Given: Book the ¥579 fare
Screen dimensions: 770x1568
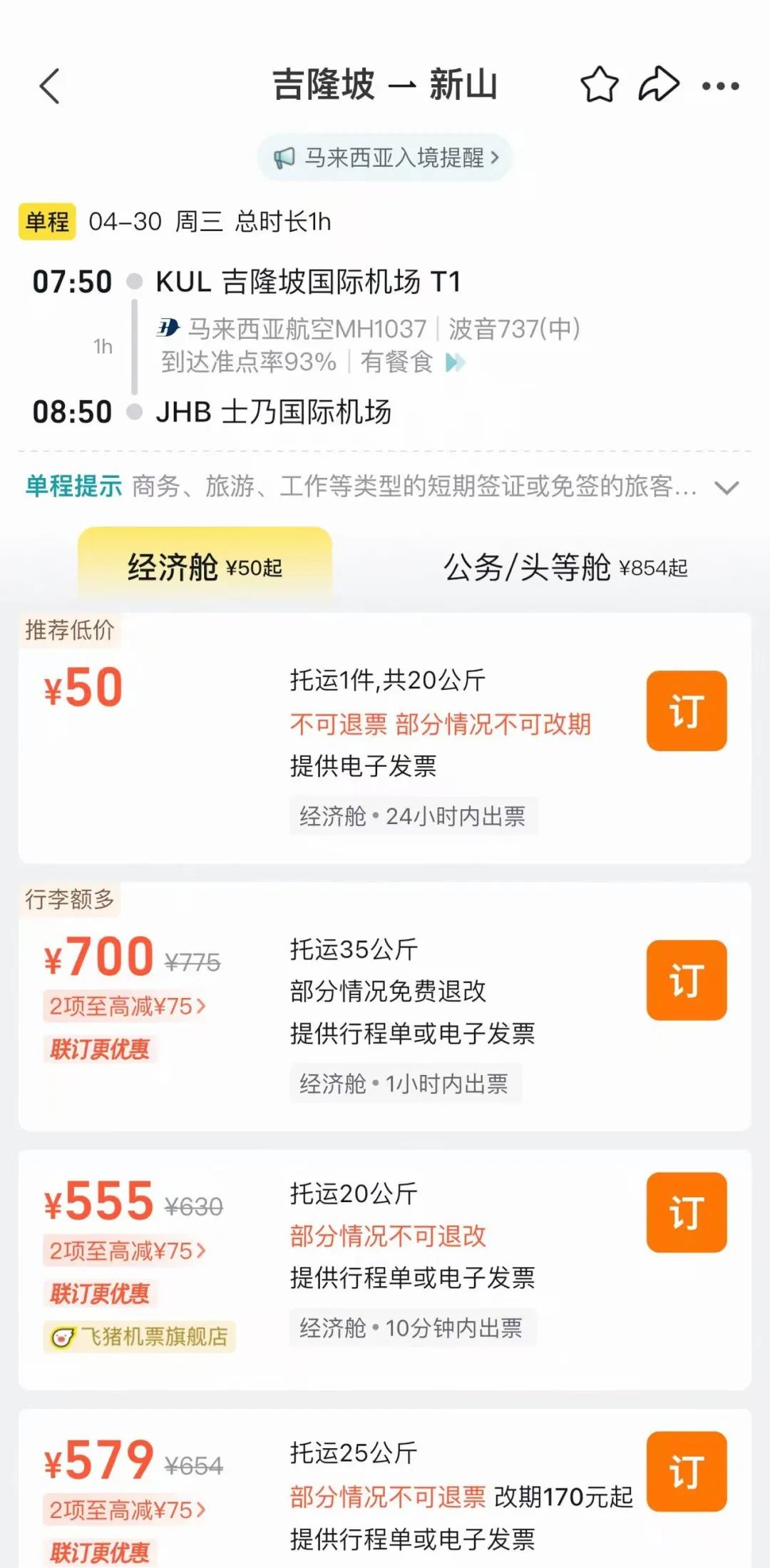Looking at the screenshot, I should point(686,1472).
